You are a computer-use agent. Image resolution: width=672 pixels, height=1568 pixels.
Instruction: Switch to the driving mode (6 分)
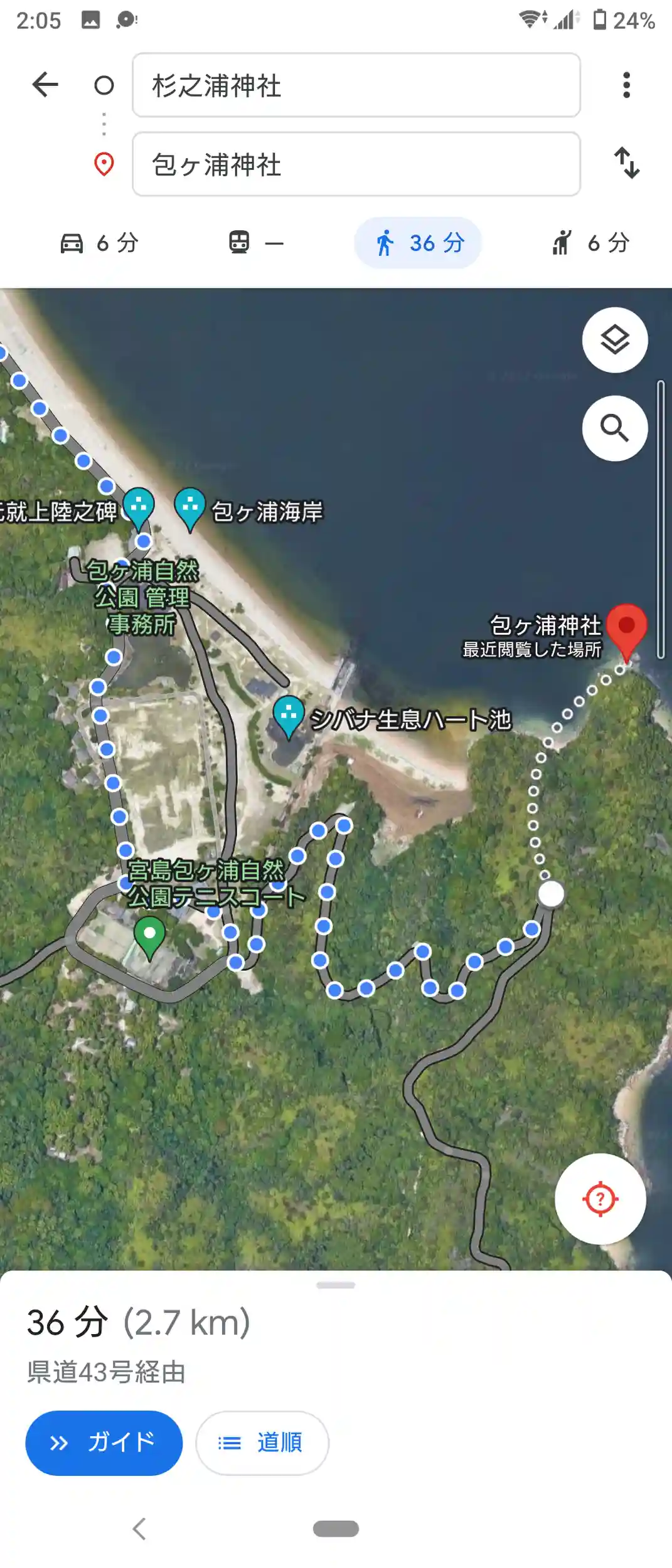(x=99, y=243)
